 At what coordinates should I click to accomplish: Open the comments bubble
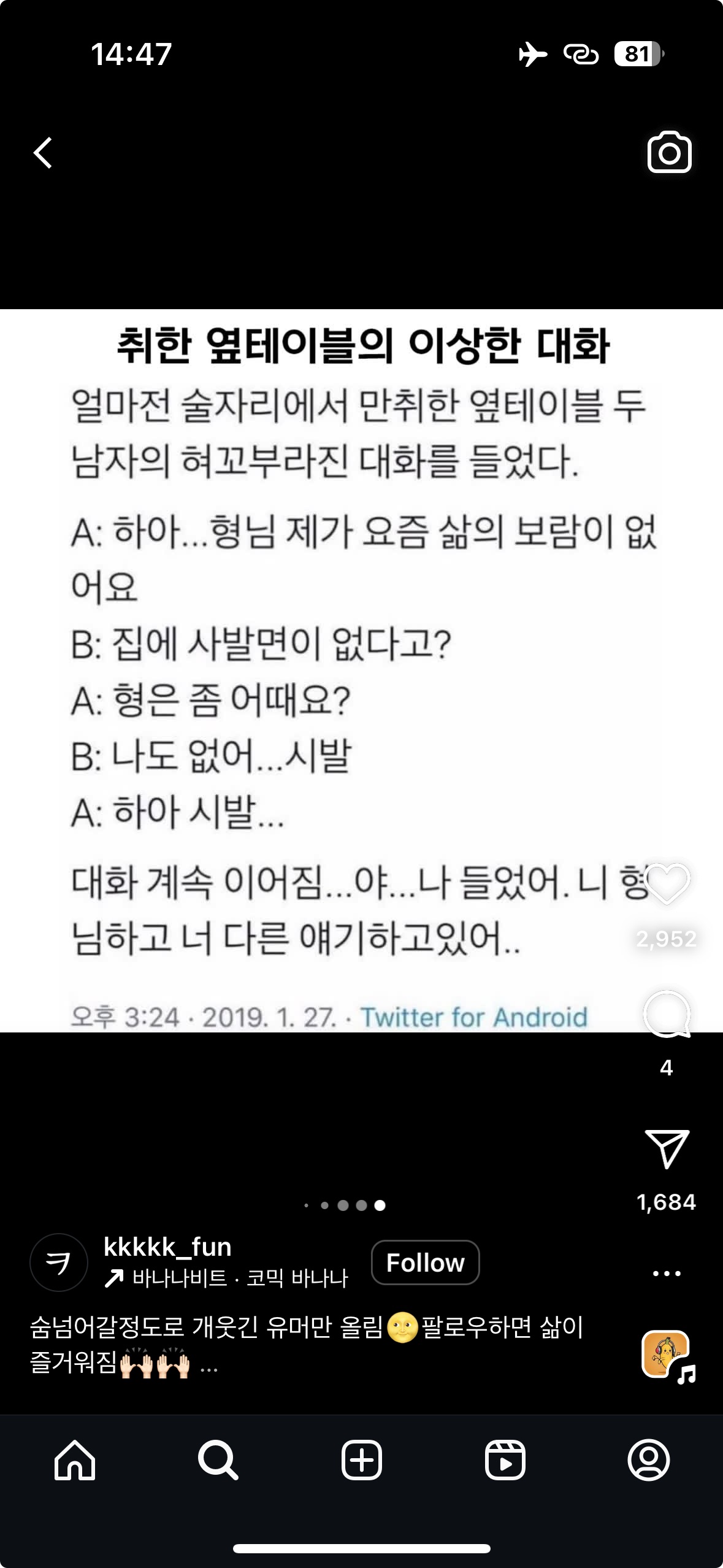point(667,1015)
